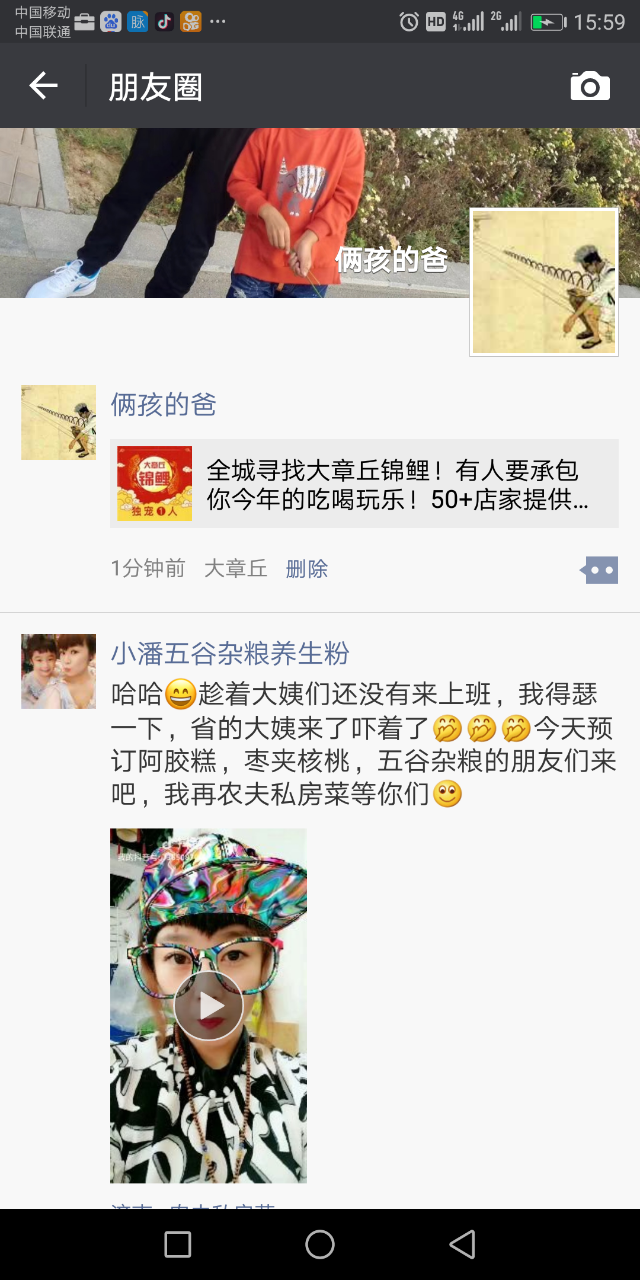Tap the system home button

320,1244
